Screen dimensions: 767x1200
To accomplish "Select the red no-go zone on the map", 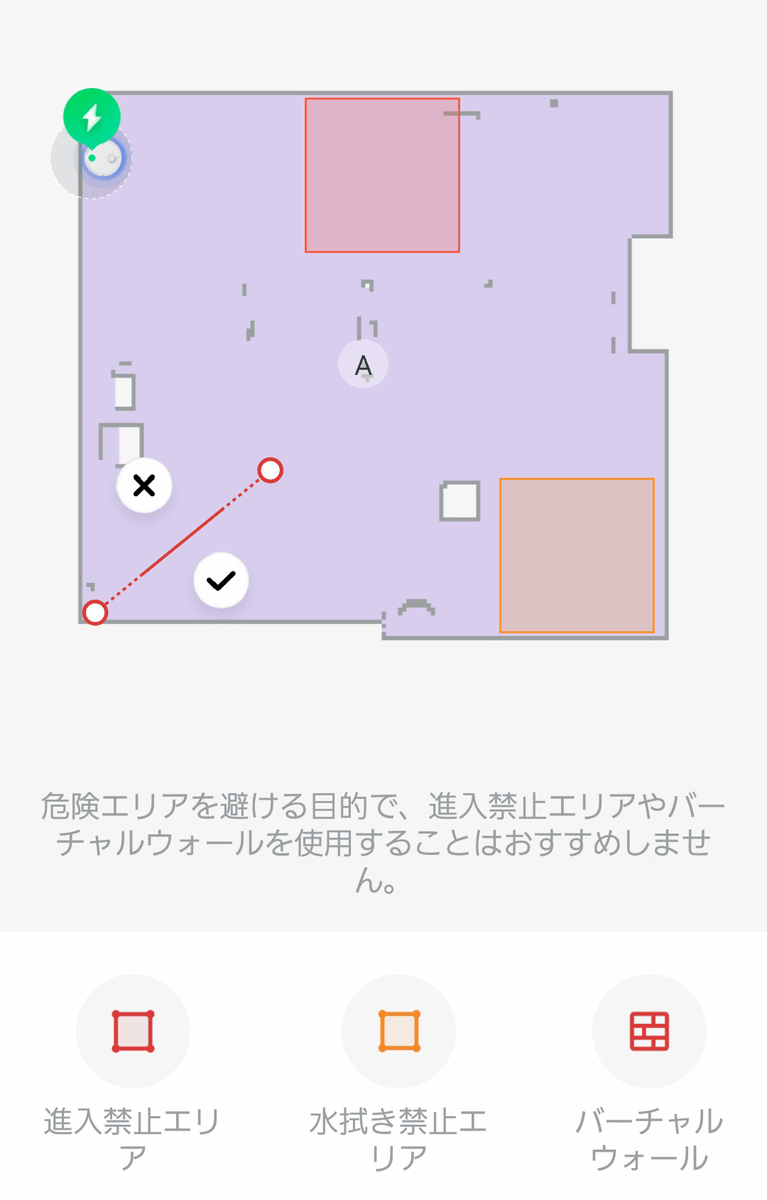I will 382,175.
